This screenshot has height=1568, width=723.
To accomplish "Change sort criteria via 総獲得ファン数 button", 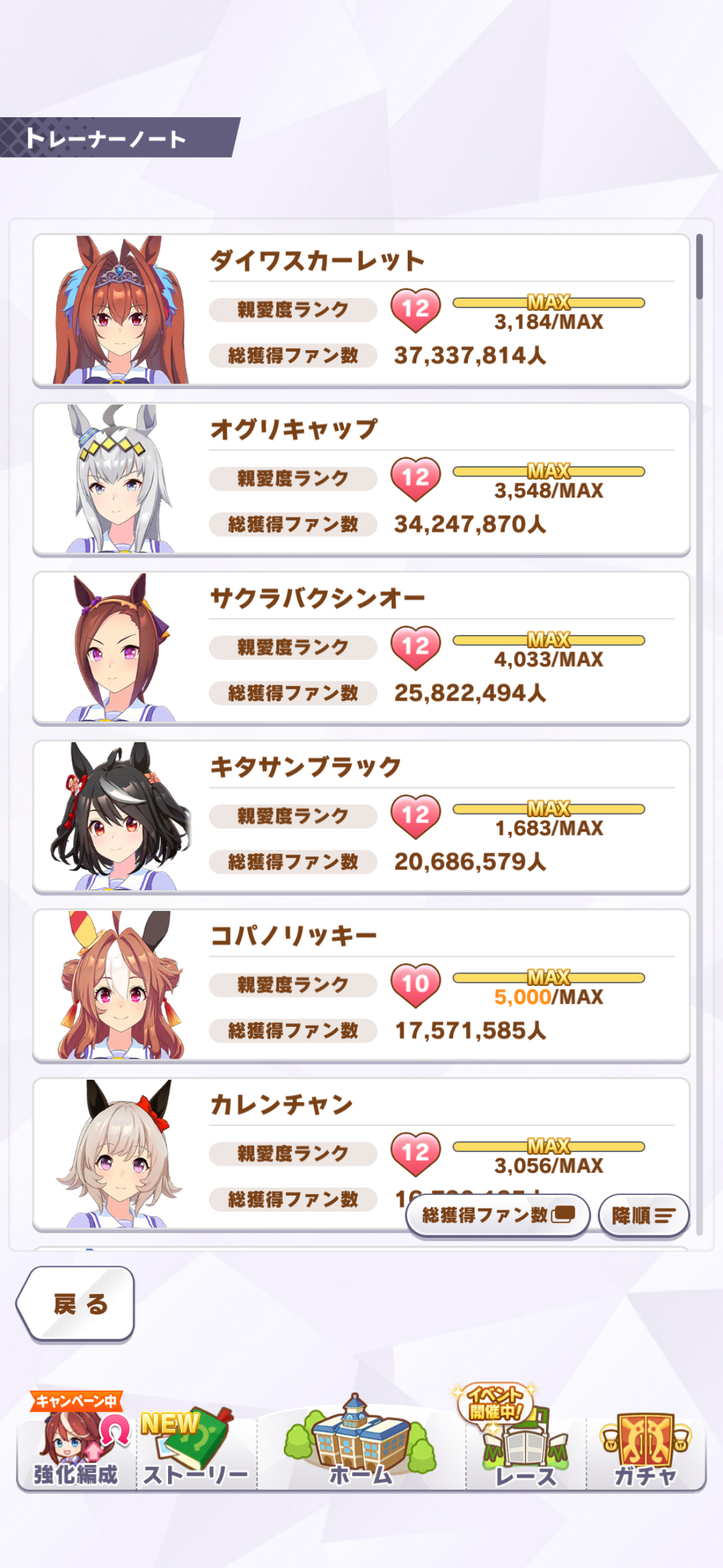I will coord(497,1215).
